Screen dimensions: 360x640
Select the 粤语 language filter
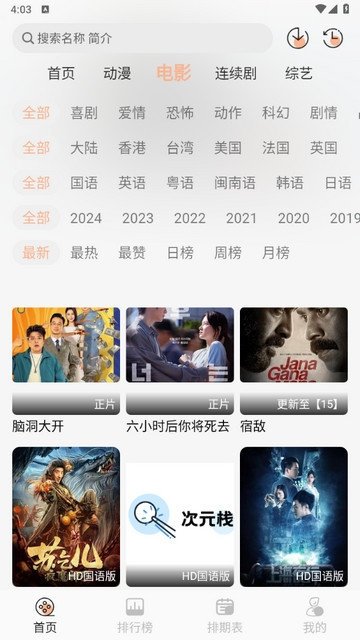point(180,183)
